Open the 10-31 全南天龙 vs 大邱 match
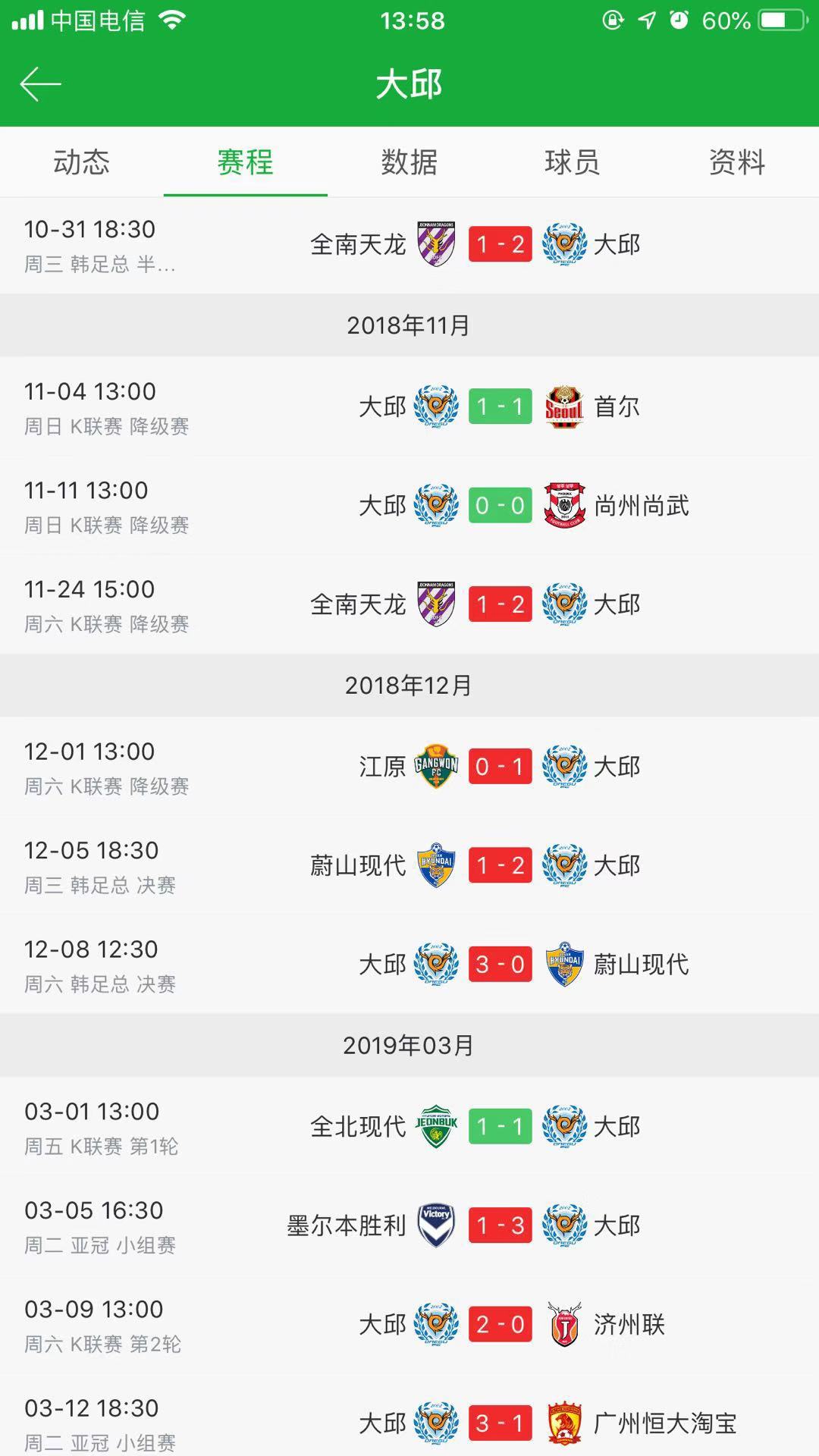Screen dimensions: 819x1456 click(409, 245)
